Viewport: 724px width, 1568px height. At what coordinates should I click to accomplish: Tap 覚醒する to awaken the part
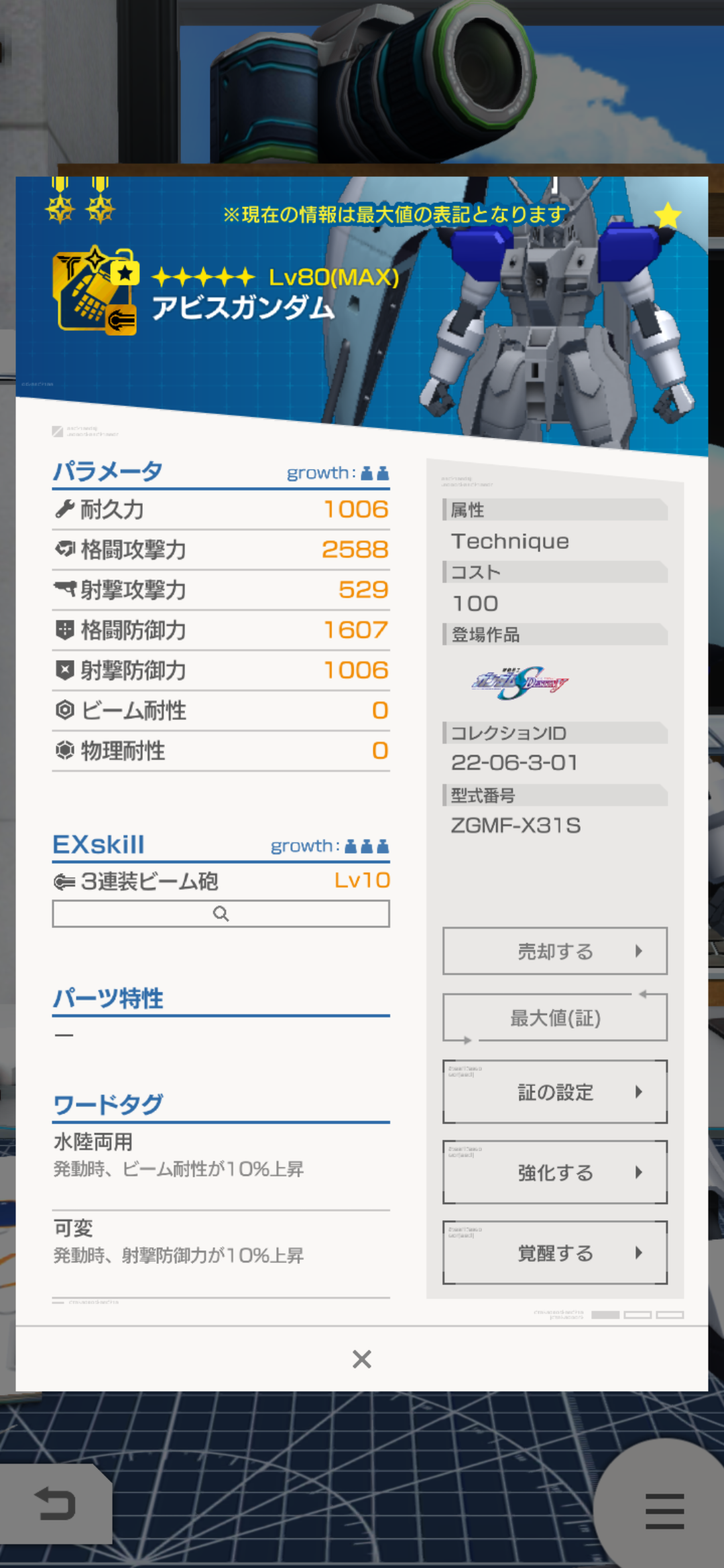[x=554, y=1252]
